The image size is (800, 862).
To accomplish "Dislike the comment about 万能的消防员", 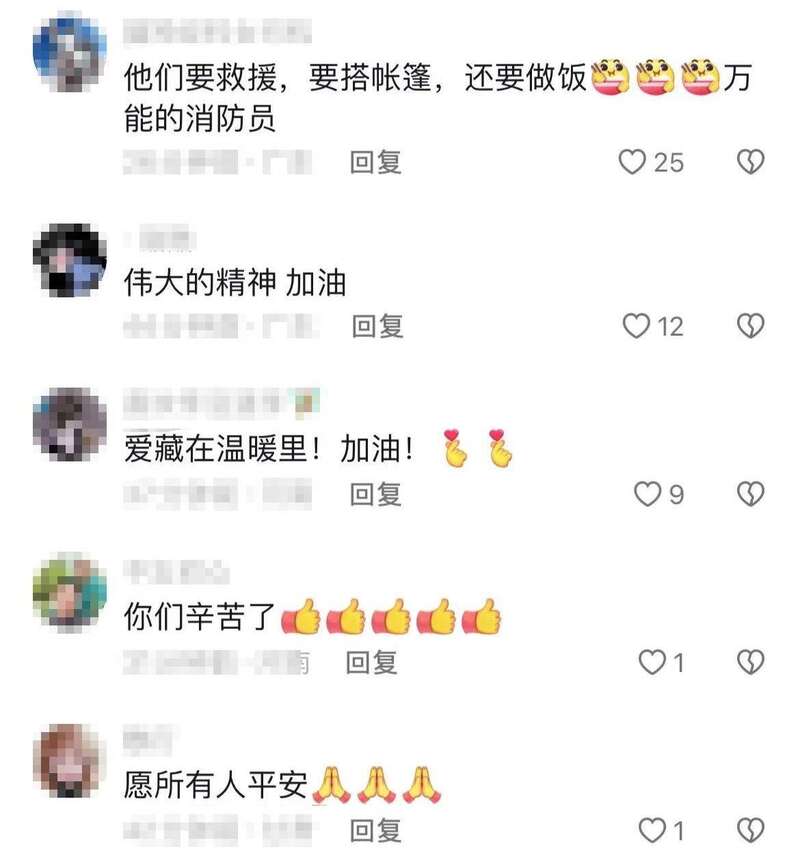I will coord(750,162).
